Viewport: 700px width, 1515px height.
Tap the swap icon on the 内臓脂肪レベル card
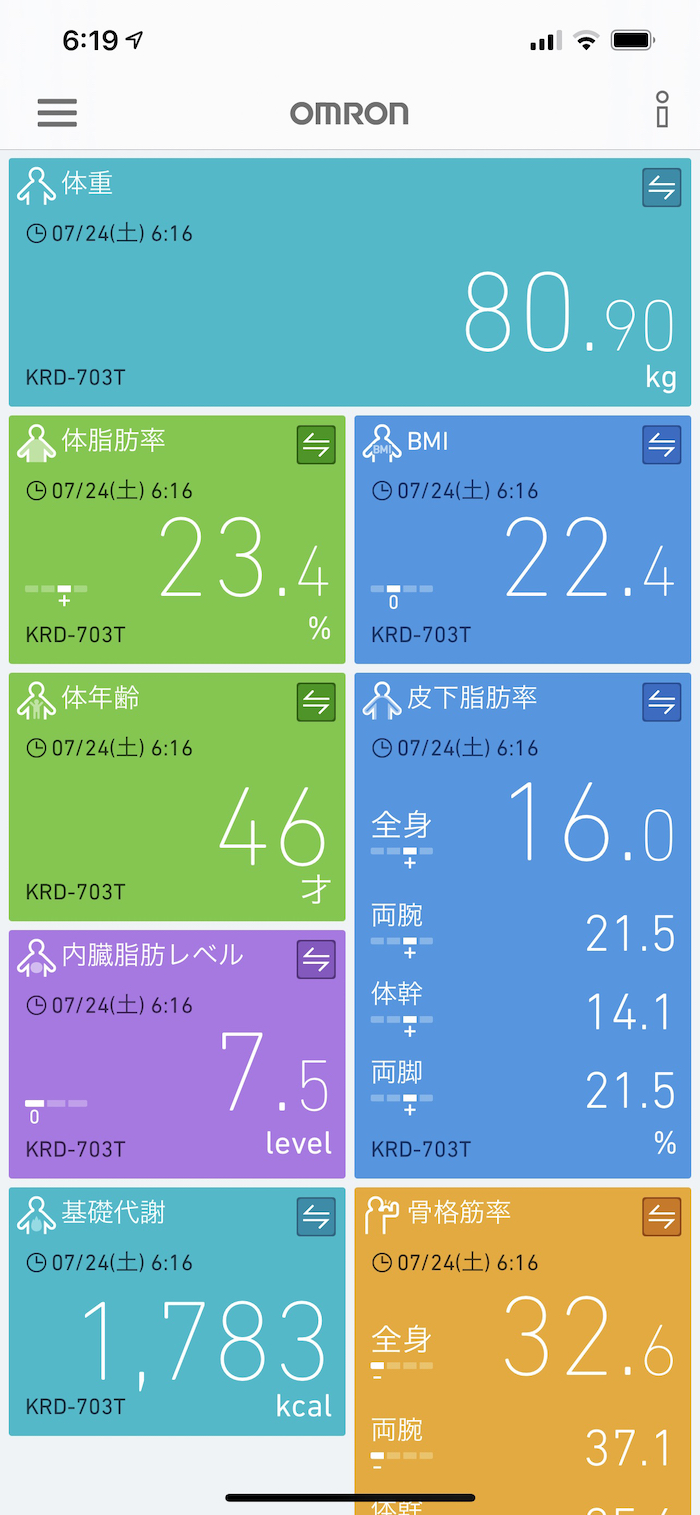[316, 960]
